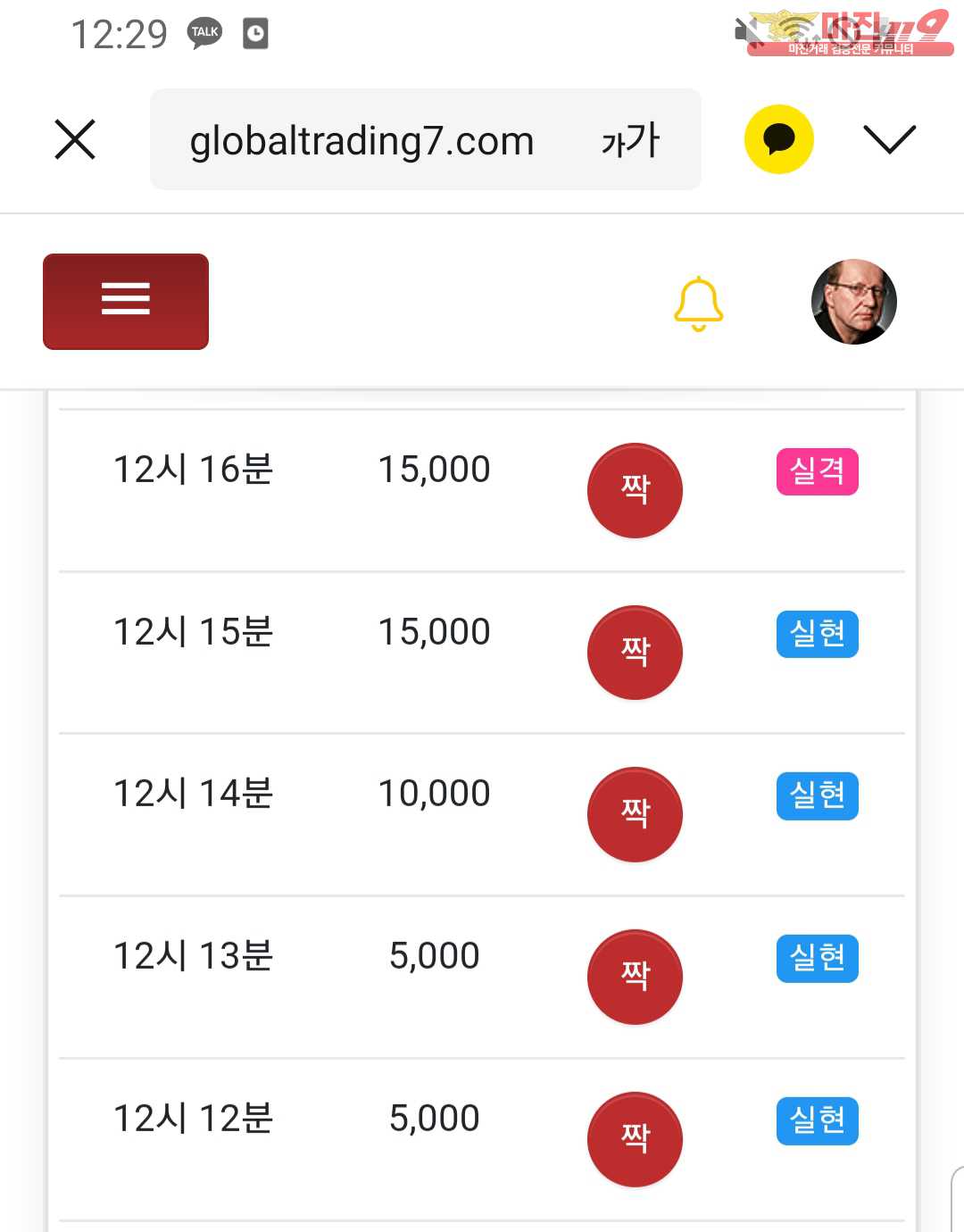Image resolution: width=964 pixels, height=1232 pixels.
Task: Tap the globaltrading7.com address bar
Action: pyautogui.click(x=361, y=140)
